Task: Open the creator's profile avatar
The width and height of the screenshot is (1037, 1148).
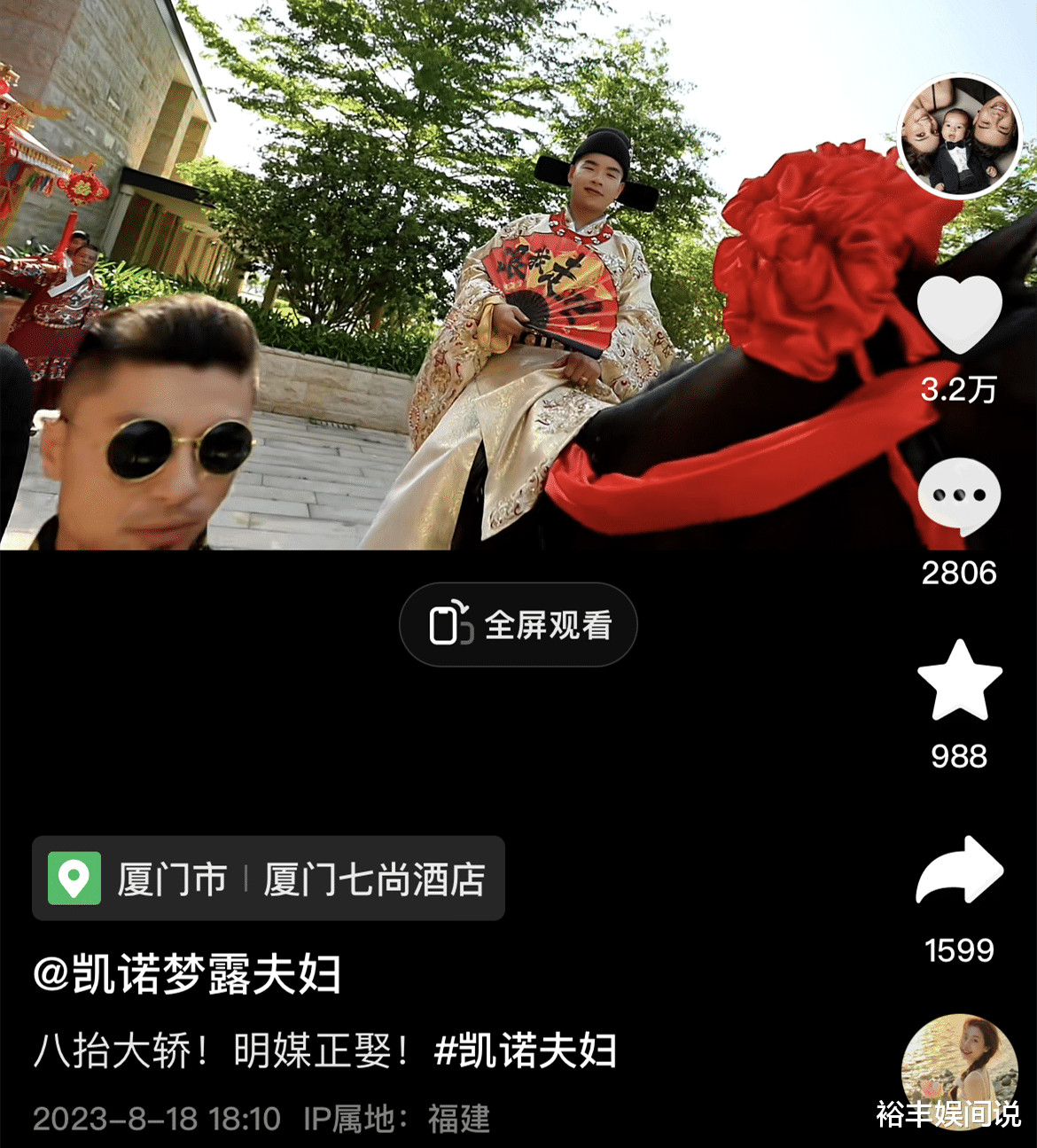Action: point(959,136)
